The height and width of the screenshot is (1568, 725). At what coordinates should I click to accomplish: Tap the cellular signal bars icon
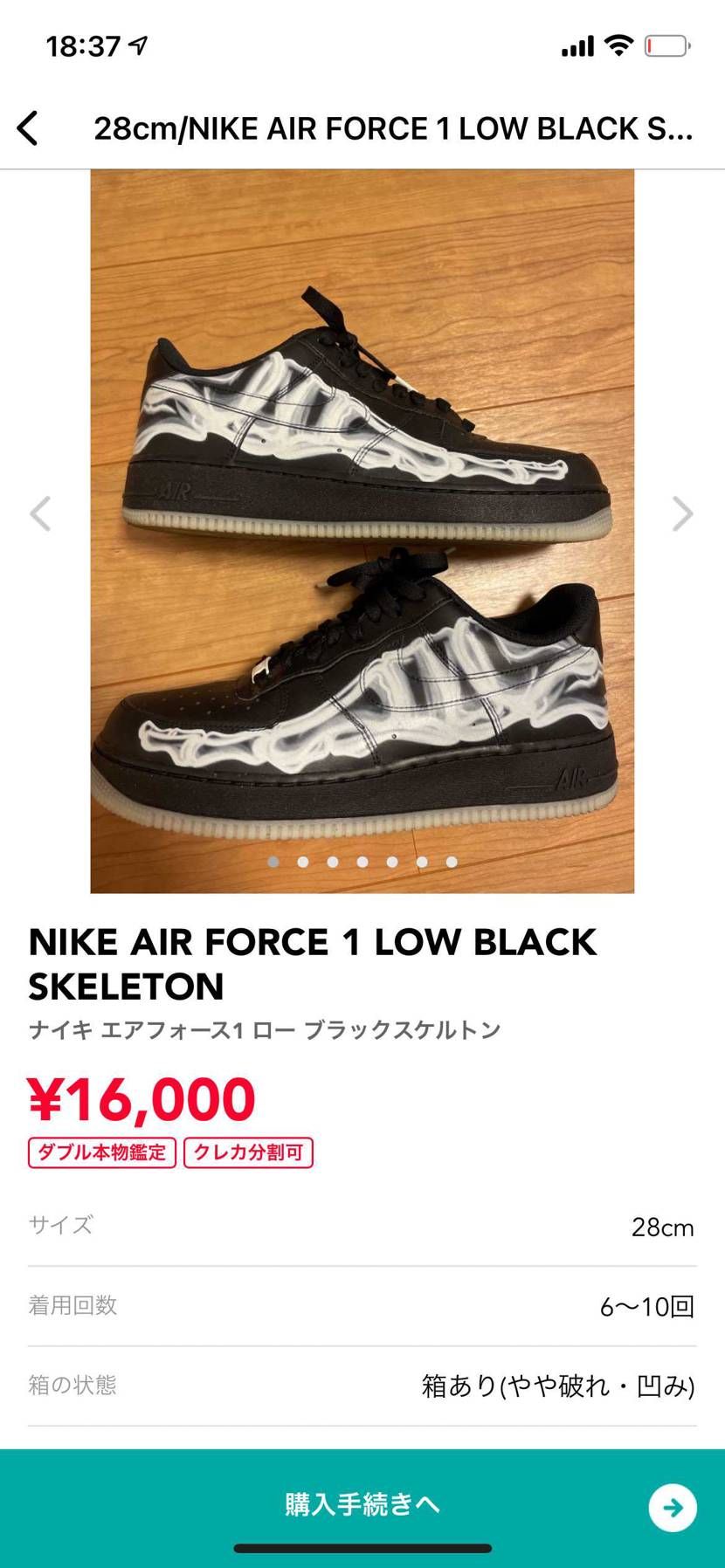(x=577, y=45)
